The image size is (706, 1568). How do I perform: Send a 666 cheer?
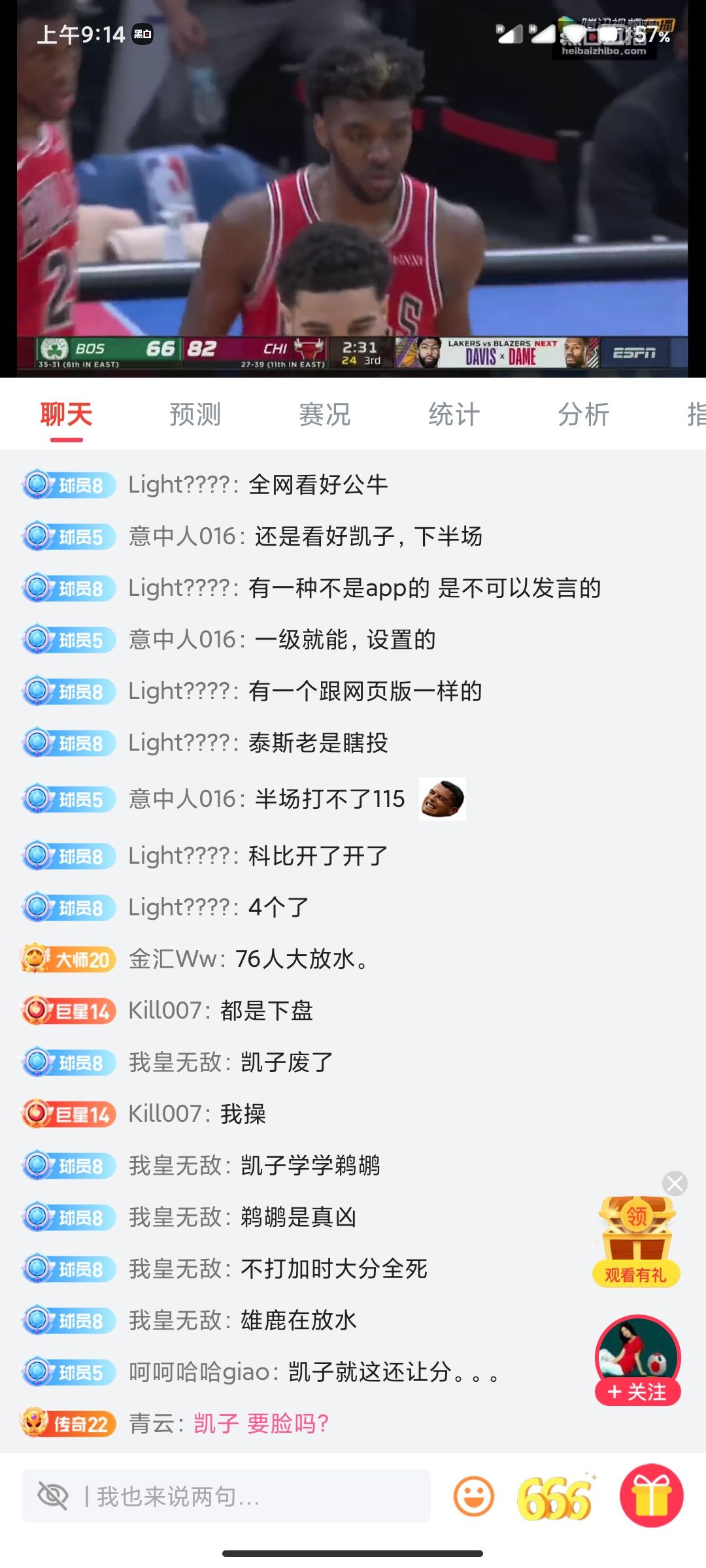coord(555,1497)
